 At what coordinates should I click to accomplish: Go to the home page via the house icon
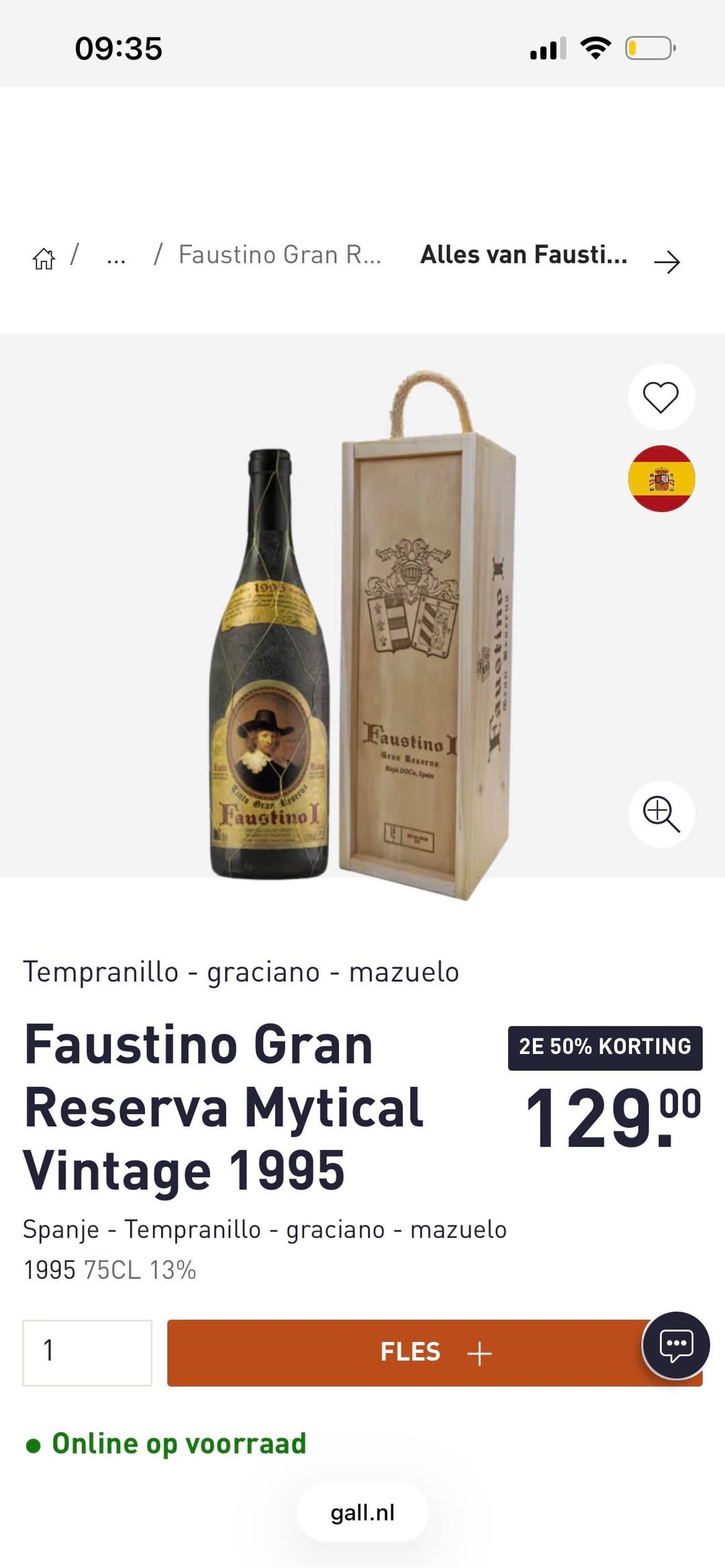click(44, 258)
